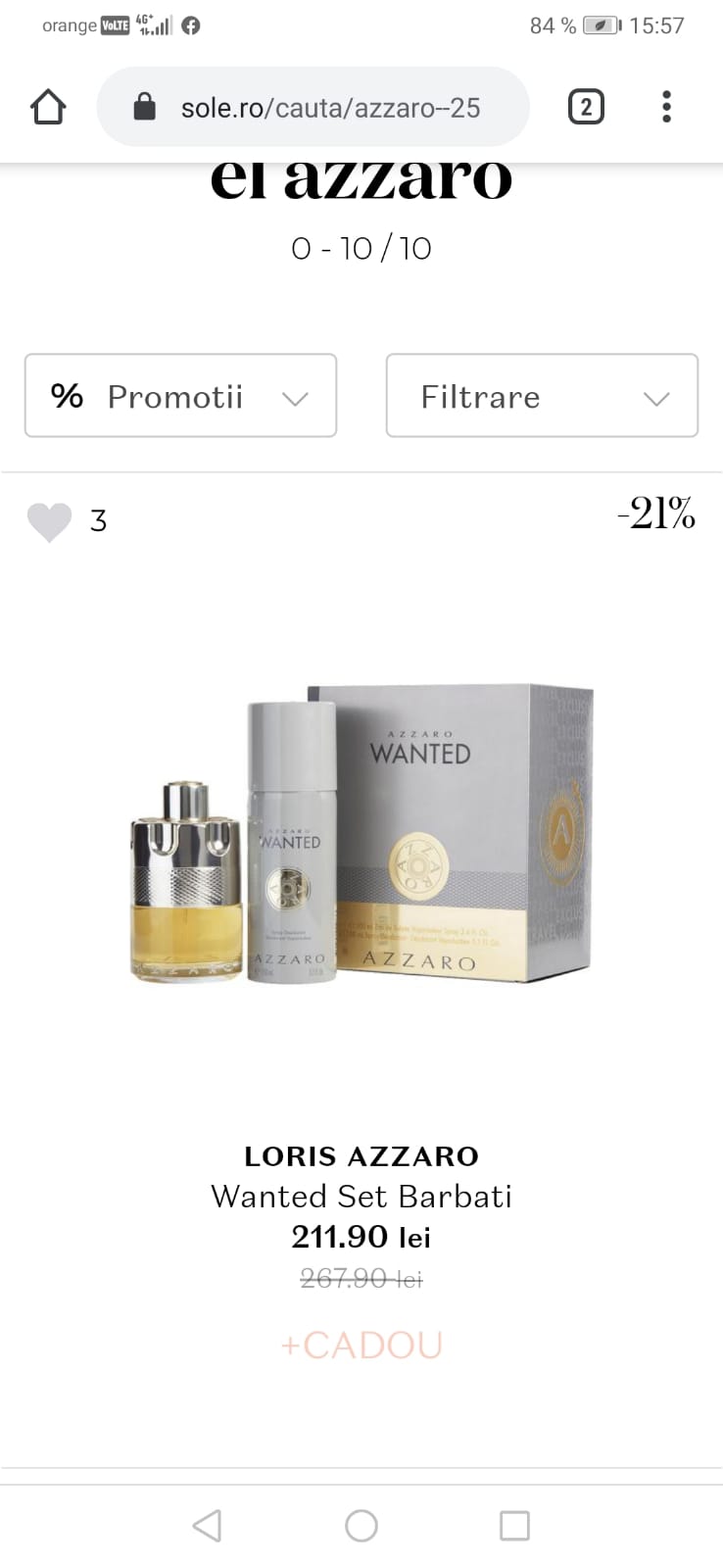Image resolution: width=723 pixels, height=1568 pixels.
Task: Expand the Promotii dropdown
Action: (180, 396)
